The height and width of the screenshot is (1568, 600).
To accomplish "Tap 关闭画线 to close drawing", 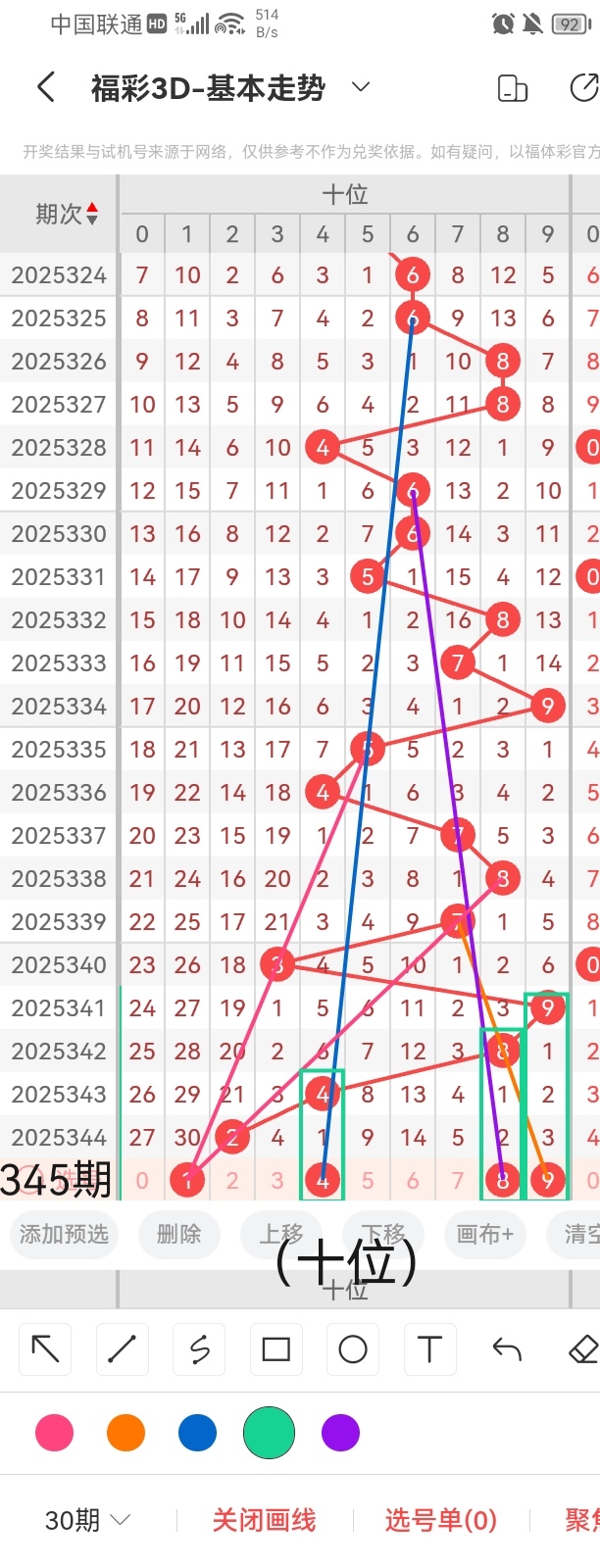I will [x=264, y=1520].
